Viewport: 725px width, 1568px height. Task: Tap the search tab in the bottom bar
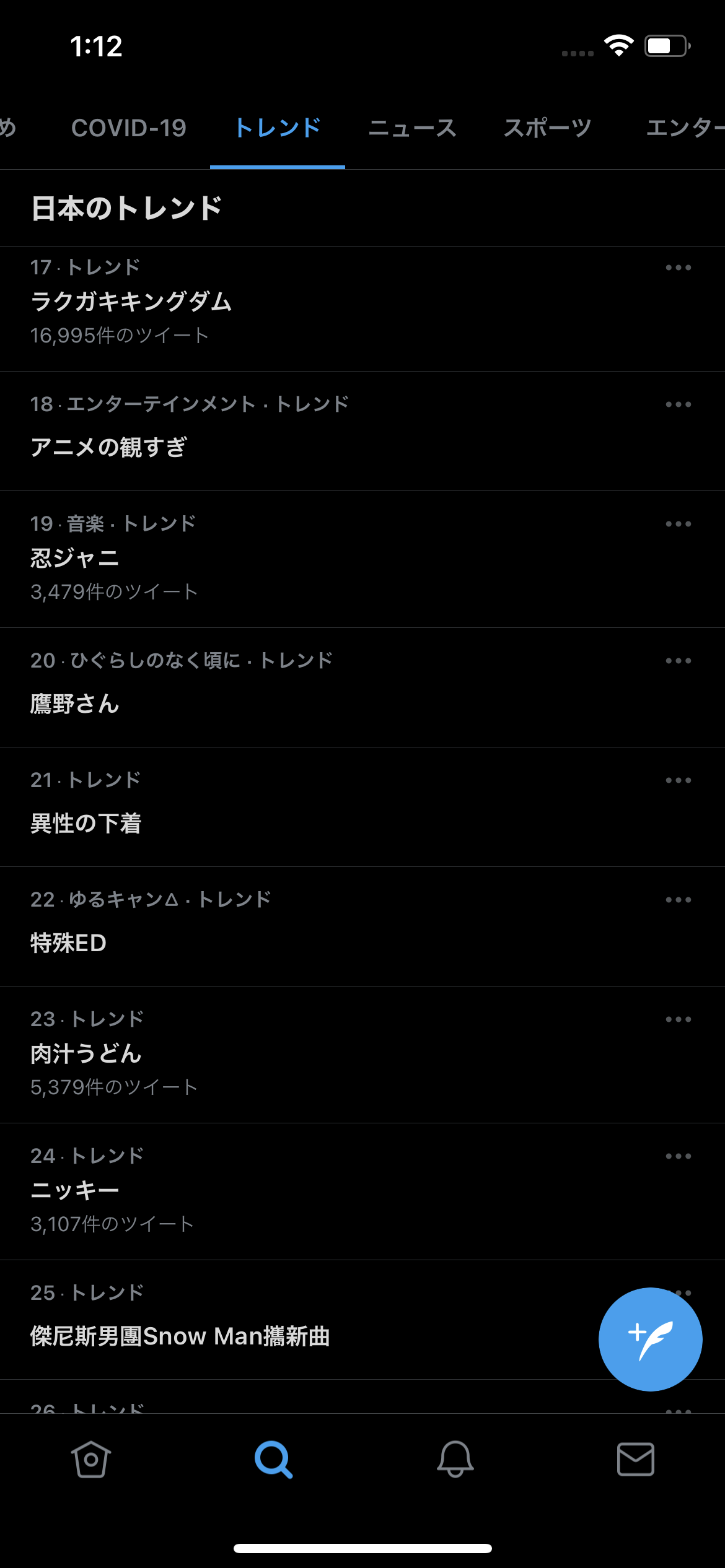click(273, 1459)
